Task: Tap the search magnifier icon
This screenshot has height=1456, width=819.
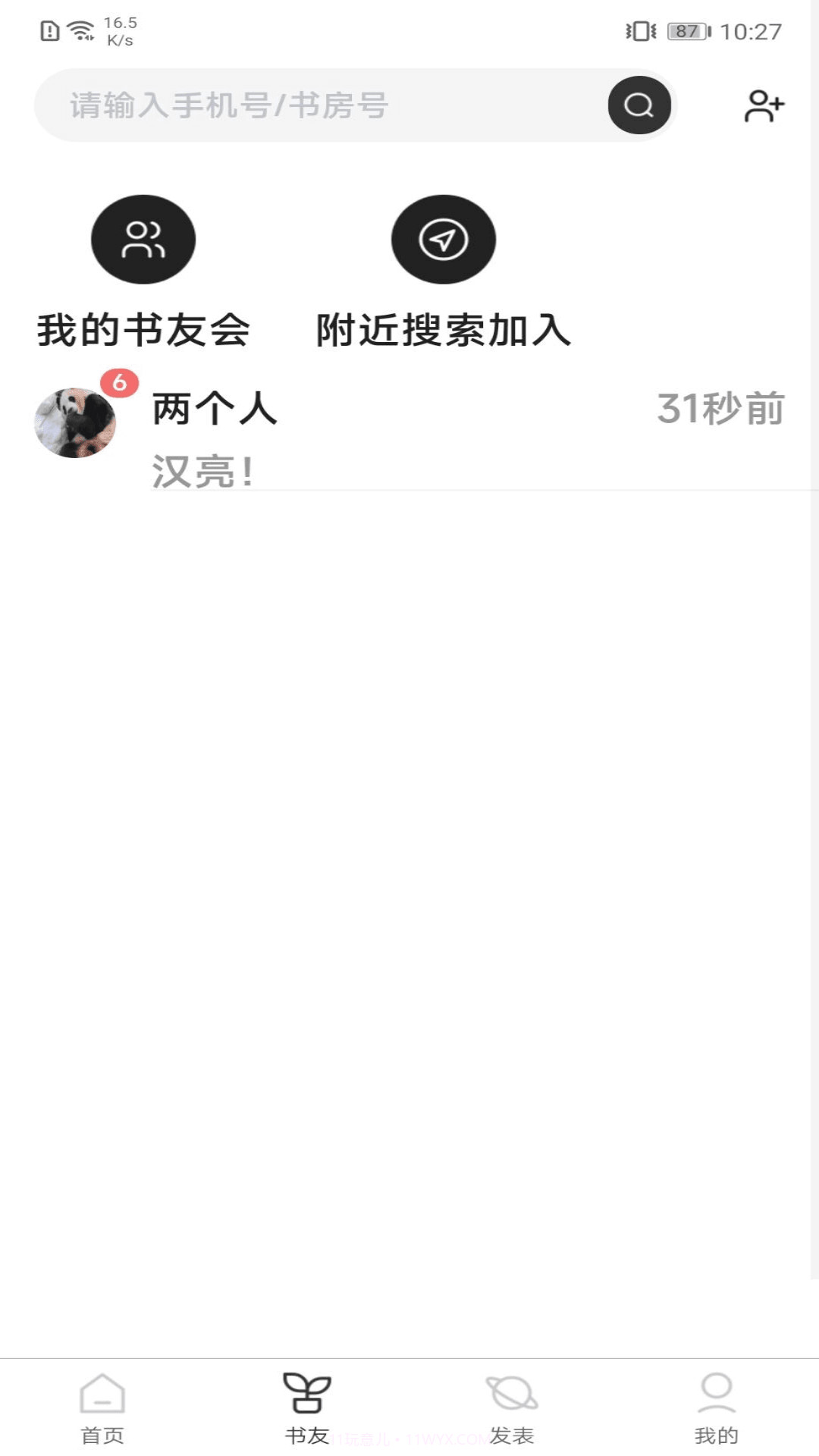Action: (638, 105)
